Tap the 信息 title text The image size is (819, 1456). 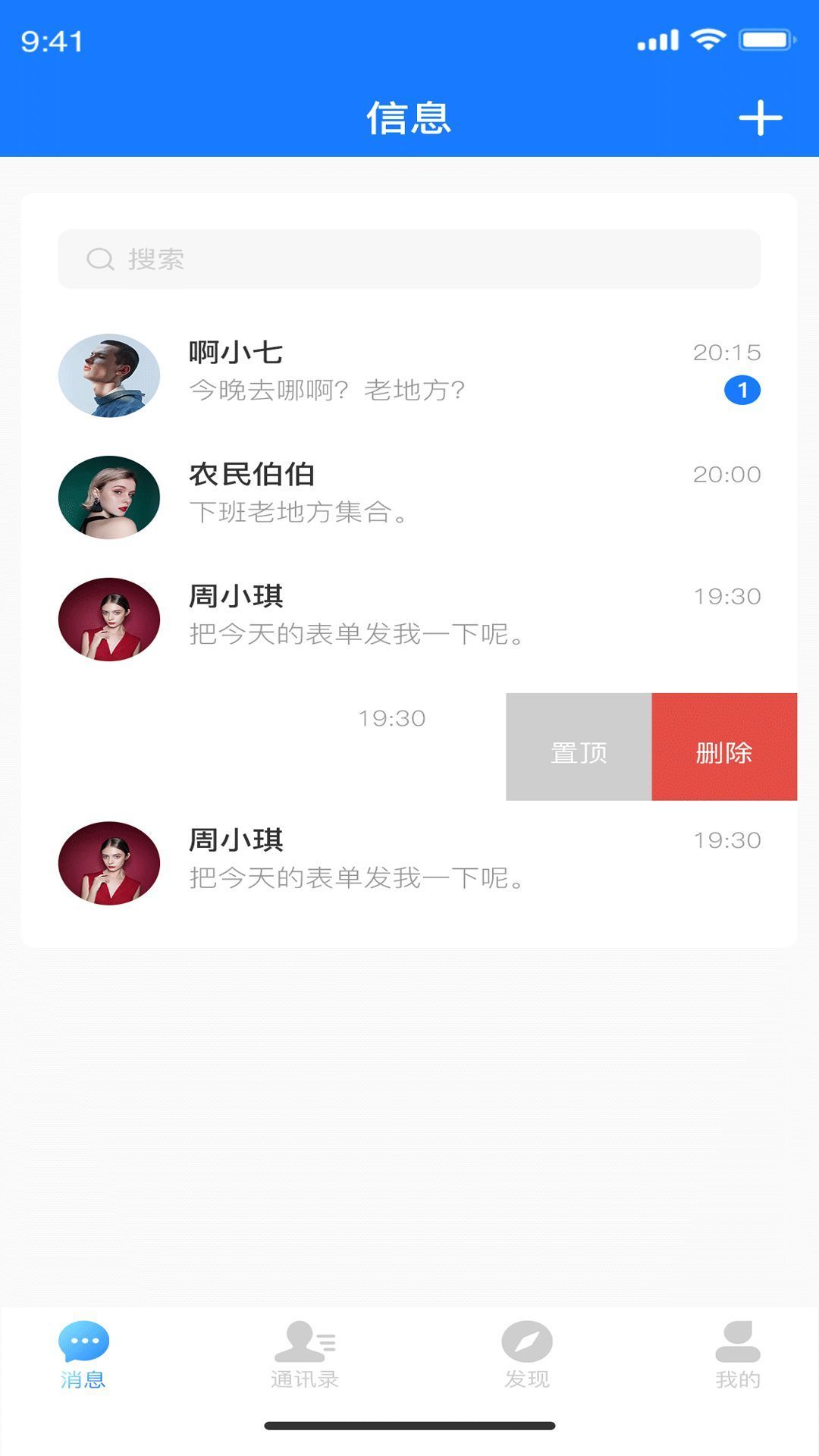(409, 119)
